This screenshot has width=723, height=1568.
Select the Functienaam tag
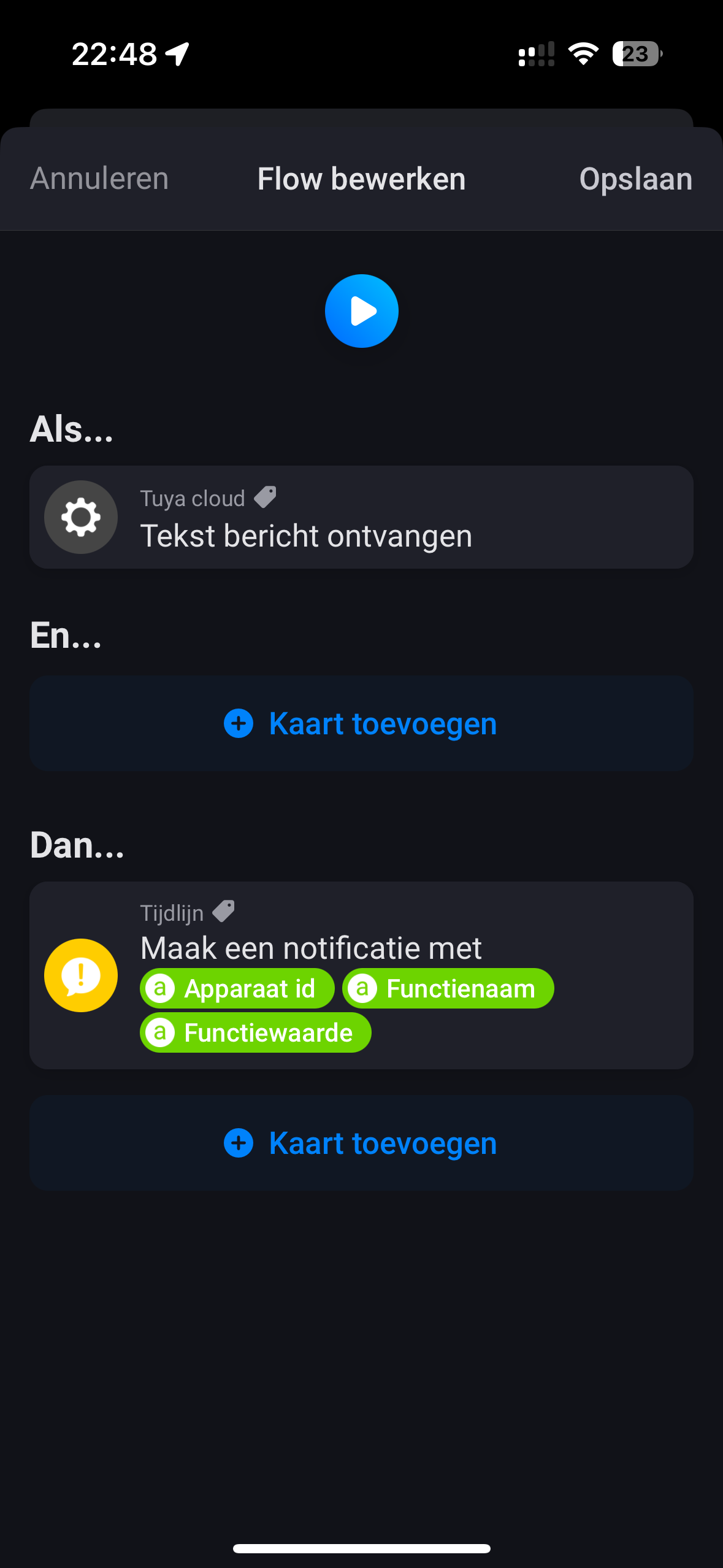(448, 988)
